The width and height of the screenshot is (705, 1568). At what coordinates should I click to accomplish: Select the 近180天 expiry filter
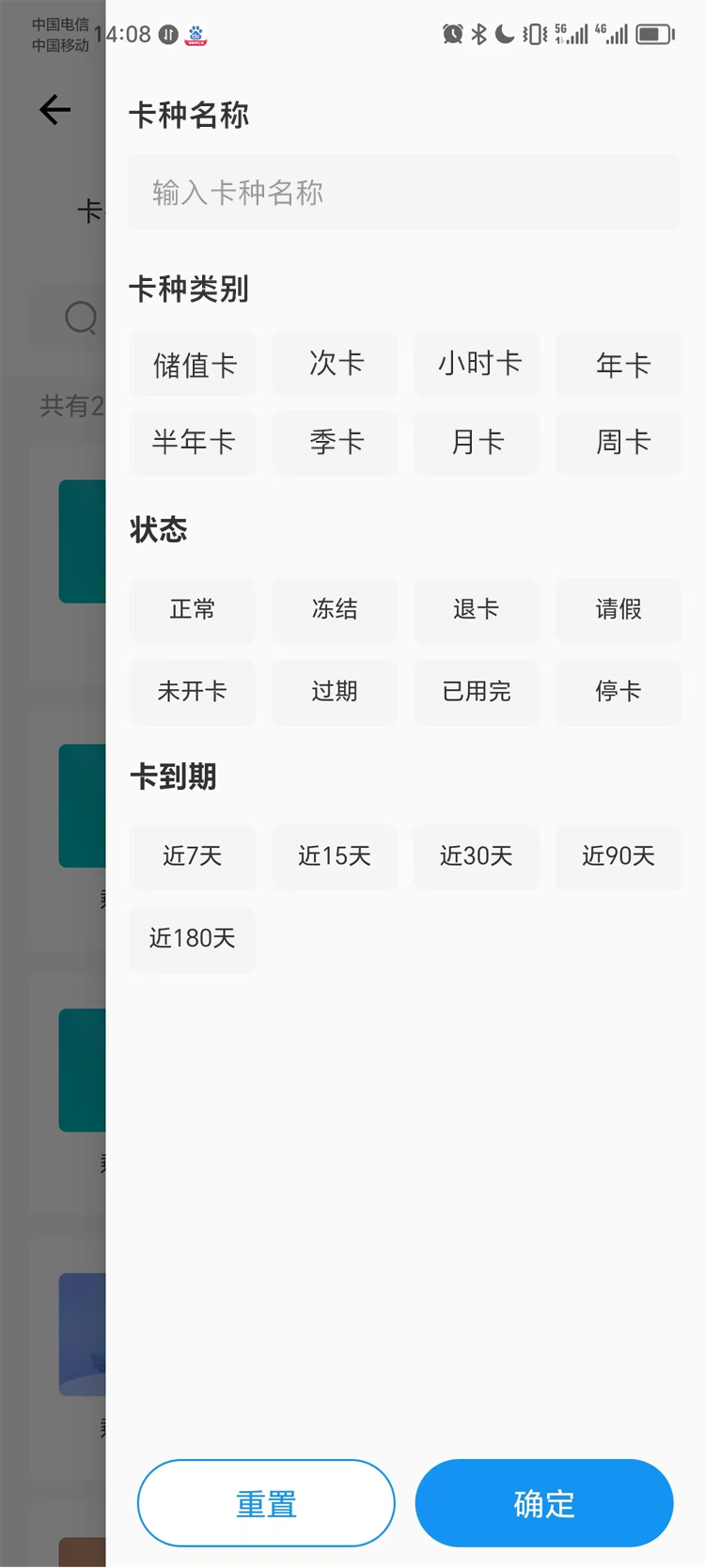point(193,938)
